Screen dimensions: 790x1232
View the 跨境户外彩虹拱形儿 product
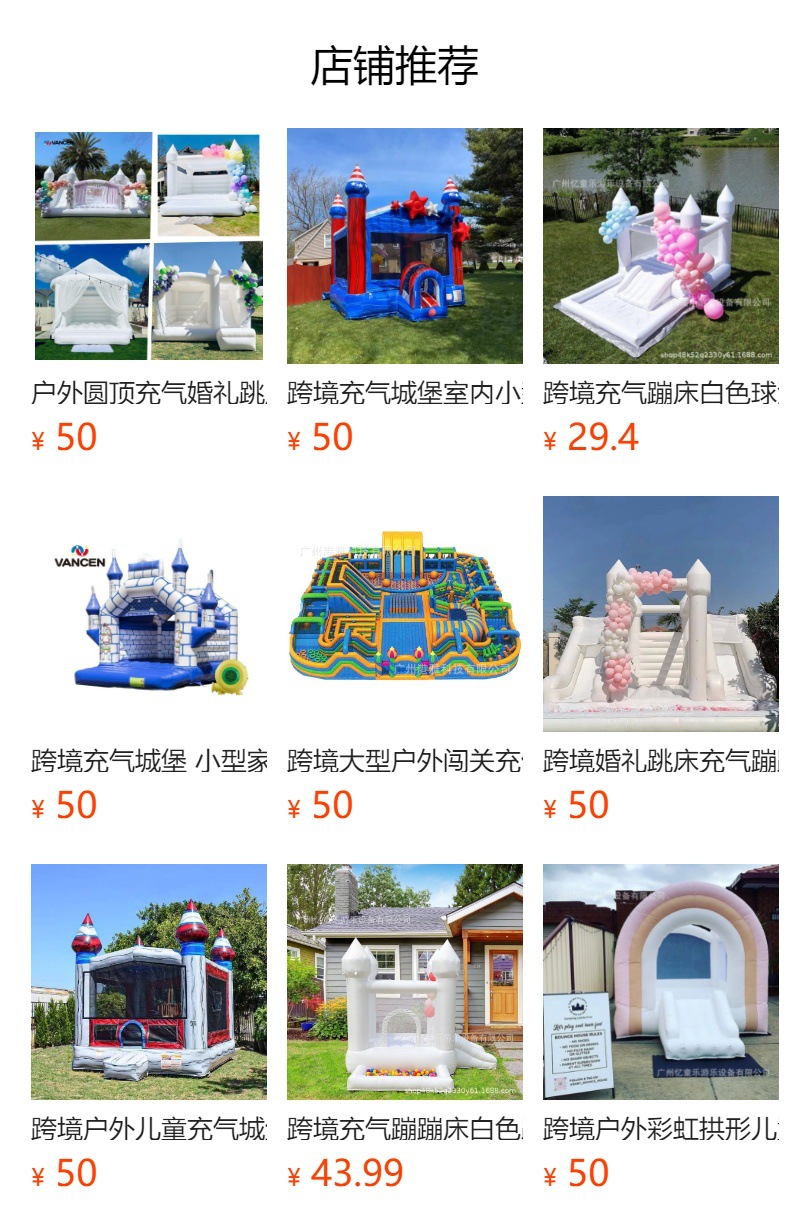pyautogui.click(x=661, y=1028)
